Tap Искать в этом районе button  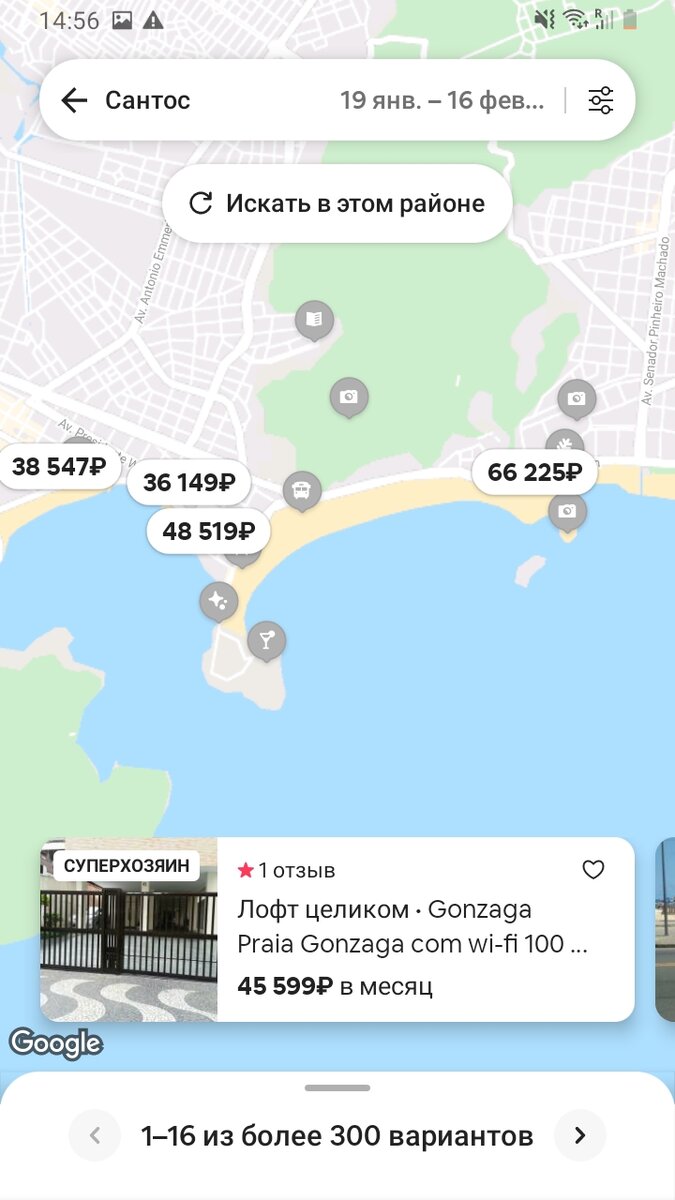tap(337, 204)
